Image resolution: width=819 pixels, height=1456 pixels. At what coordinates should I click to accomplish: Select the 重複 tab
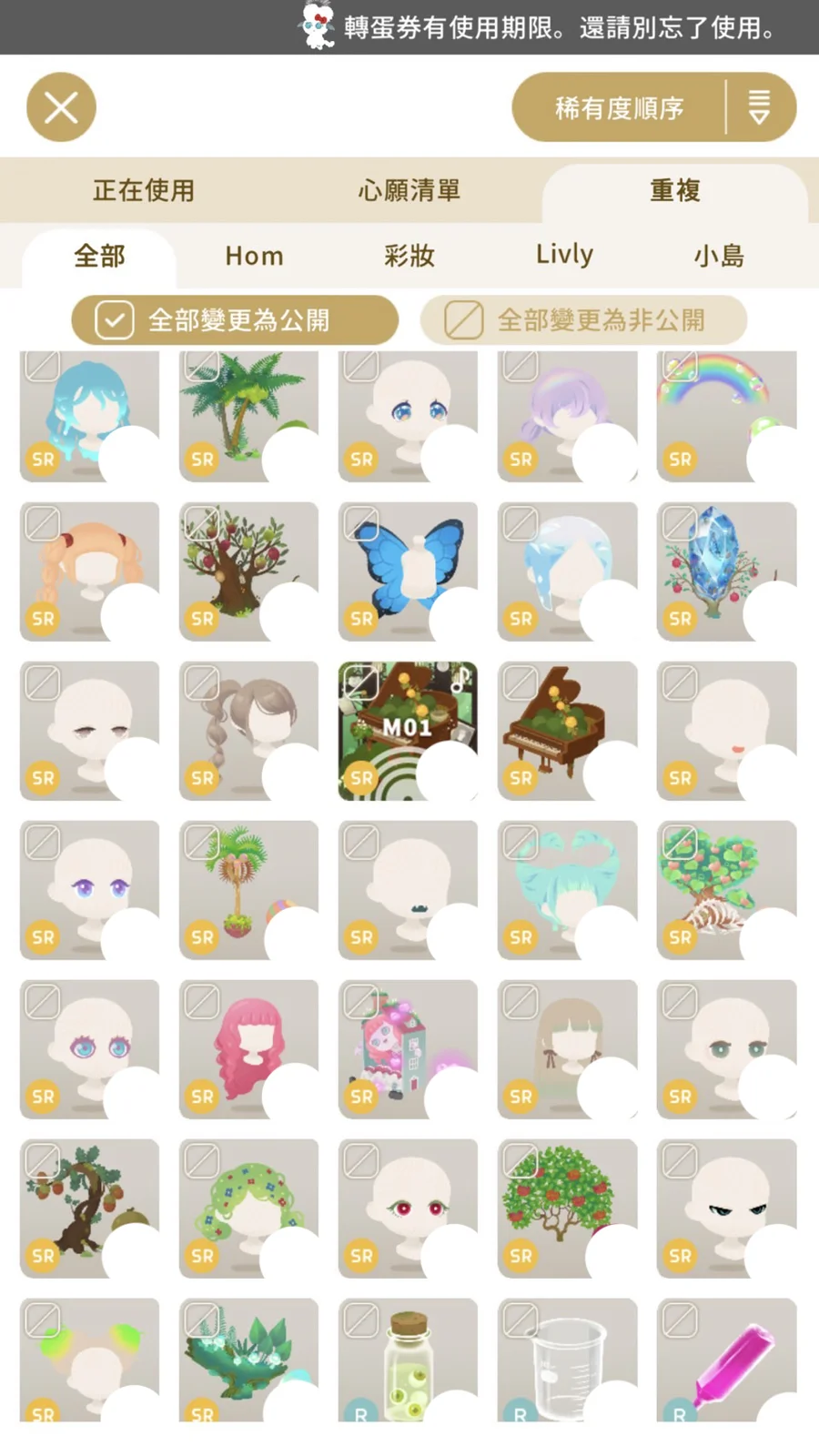(x=674, y=190)
